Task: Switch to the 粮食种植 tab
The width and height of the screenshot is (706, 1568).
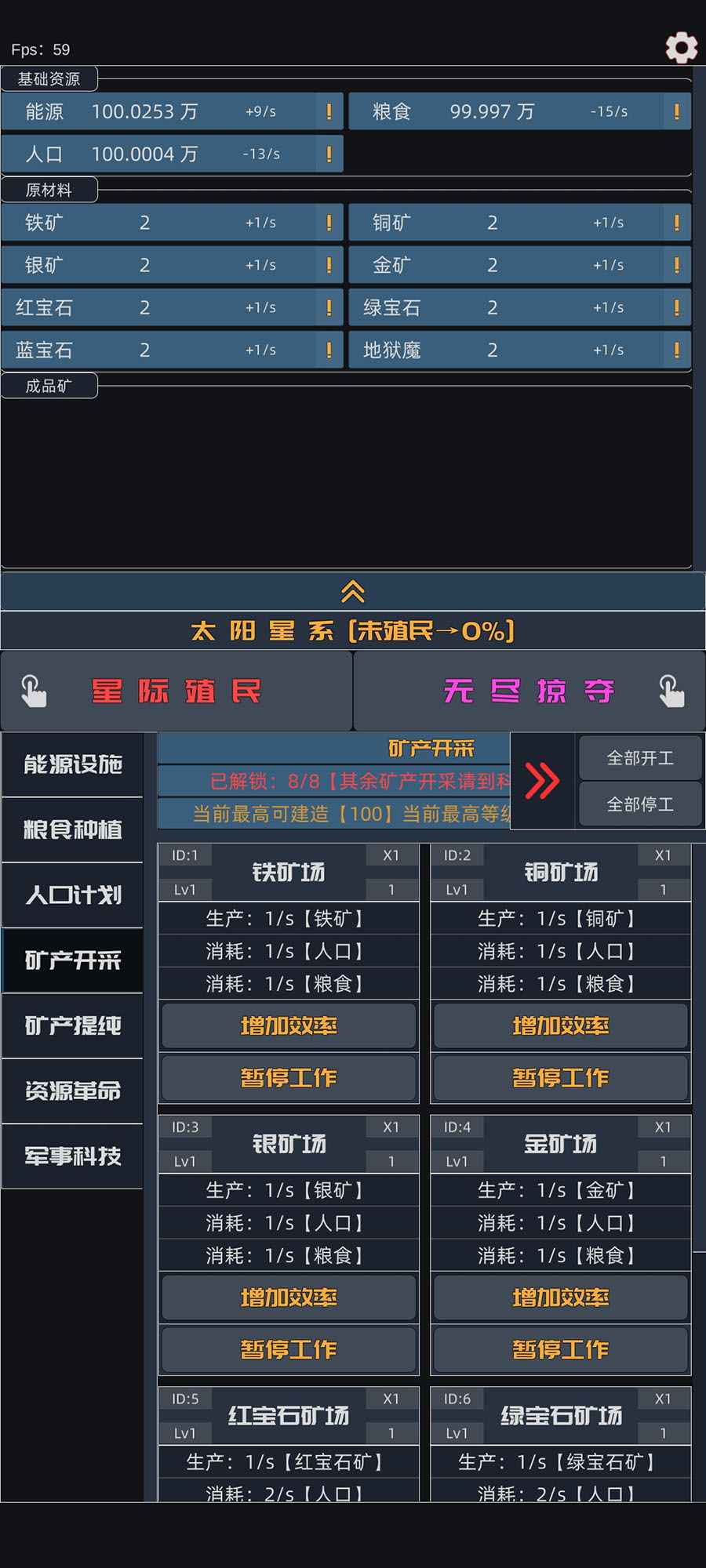Action: click(73, 829)
